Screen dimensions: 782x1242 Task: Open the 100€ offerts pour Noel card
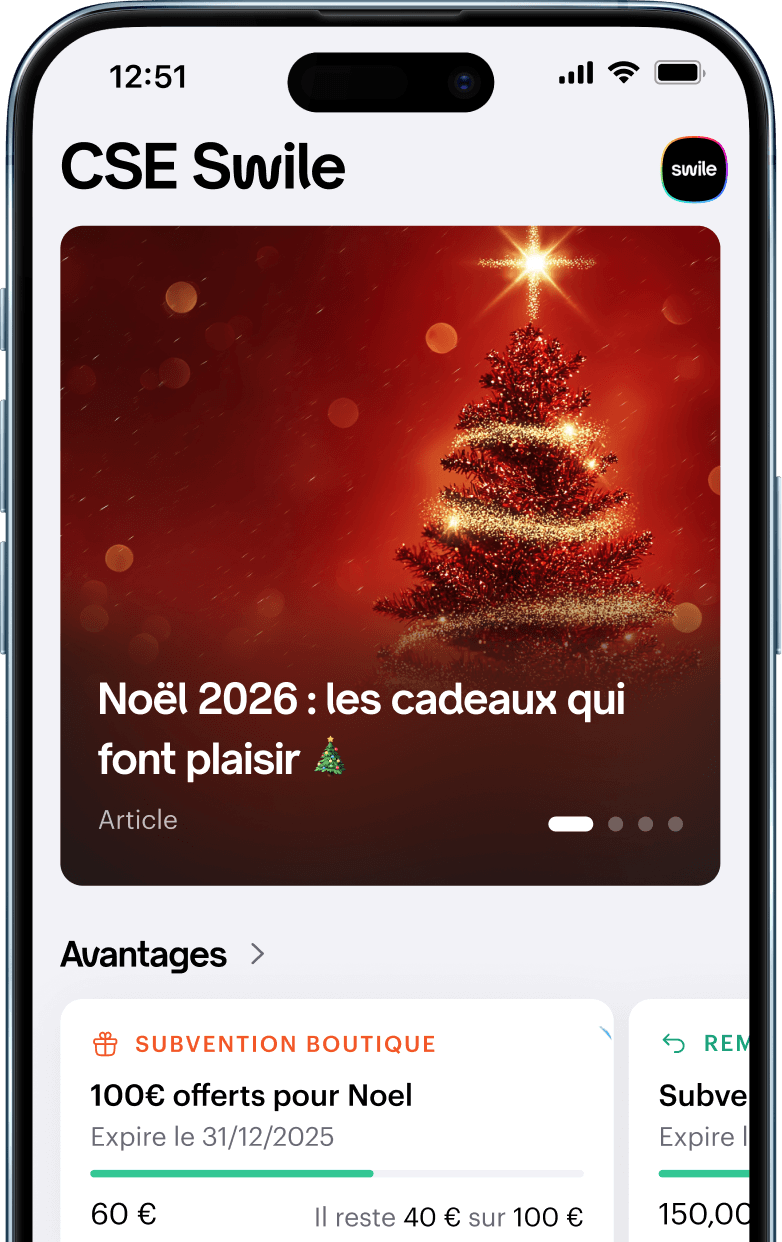coord(336,1120)
